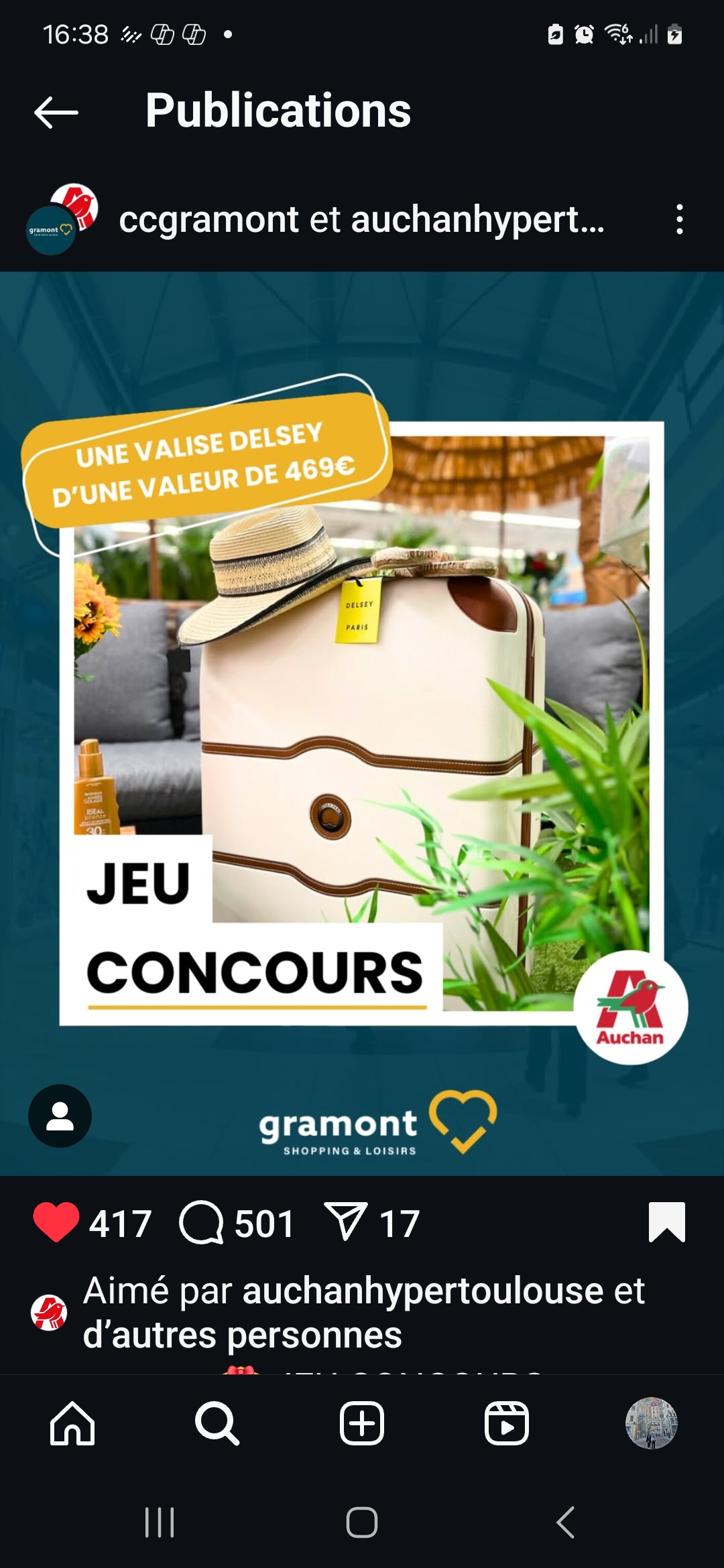This screenshot has width=724, height=1568.
Task: Create a new post with plus
Action: pos(362,1423)
